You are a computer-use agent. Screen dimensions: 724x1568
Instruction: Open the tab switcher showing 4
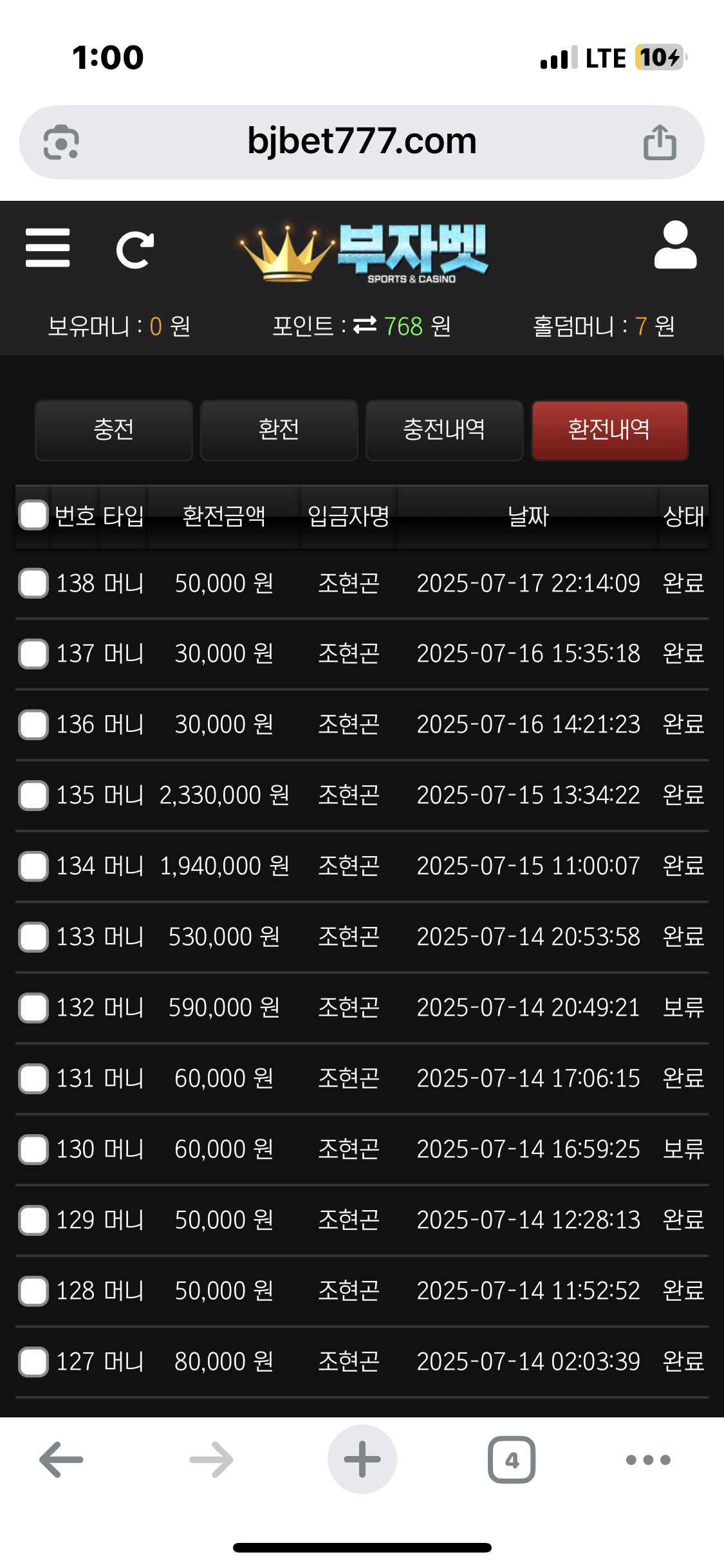click(x=512, y=1459)
